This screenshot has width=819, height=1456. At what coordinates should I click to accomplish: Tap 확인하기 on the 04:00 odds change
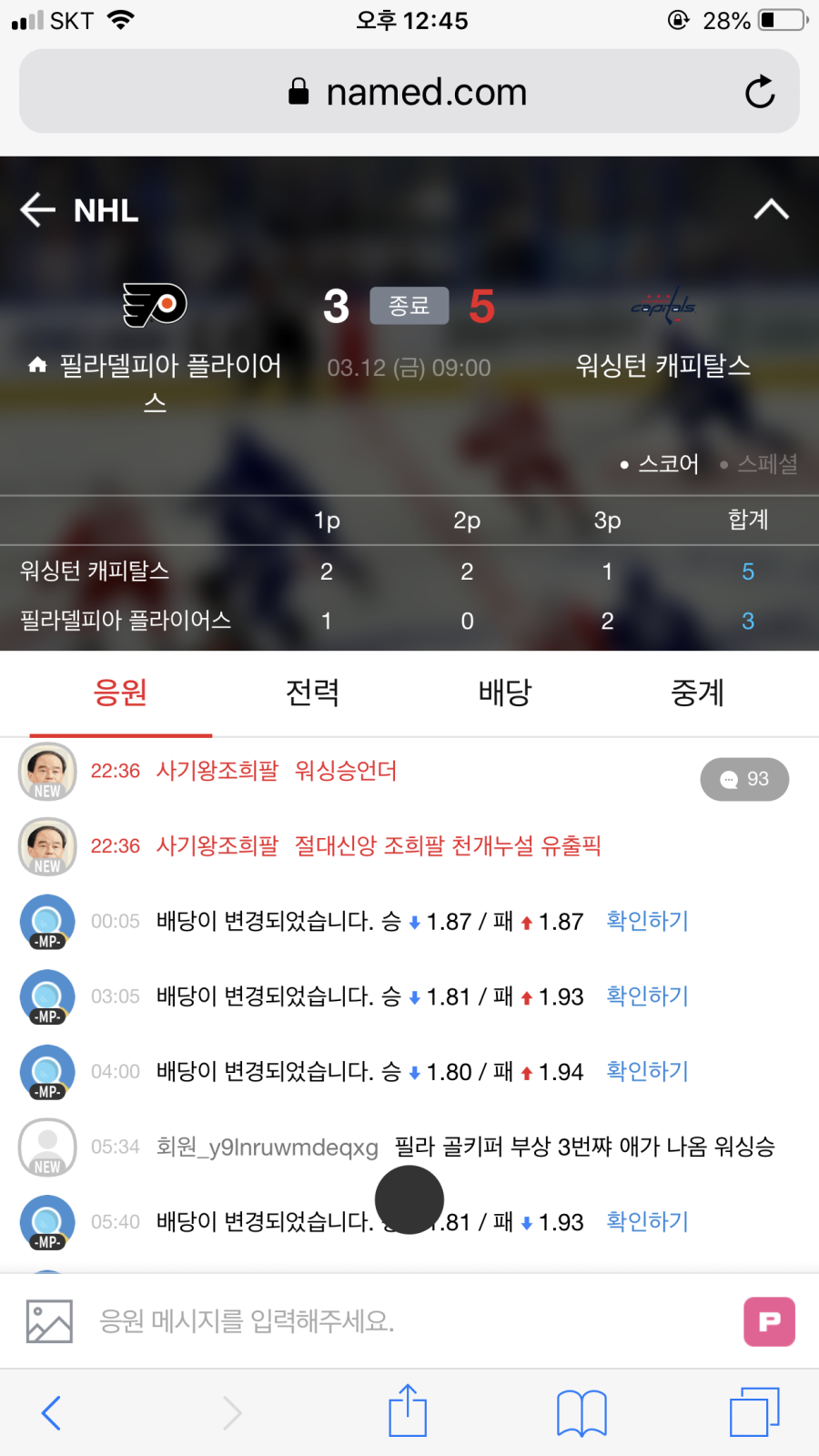647,1071
